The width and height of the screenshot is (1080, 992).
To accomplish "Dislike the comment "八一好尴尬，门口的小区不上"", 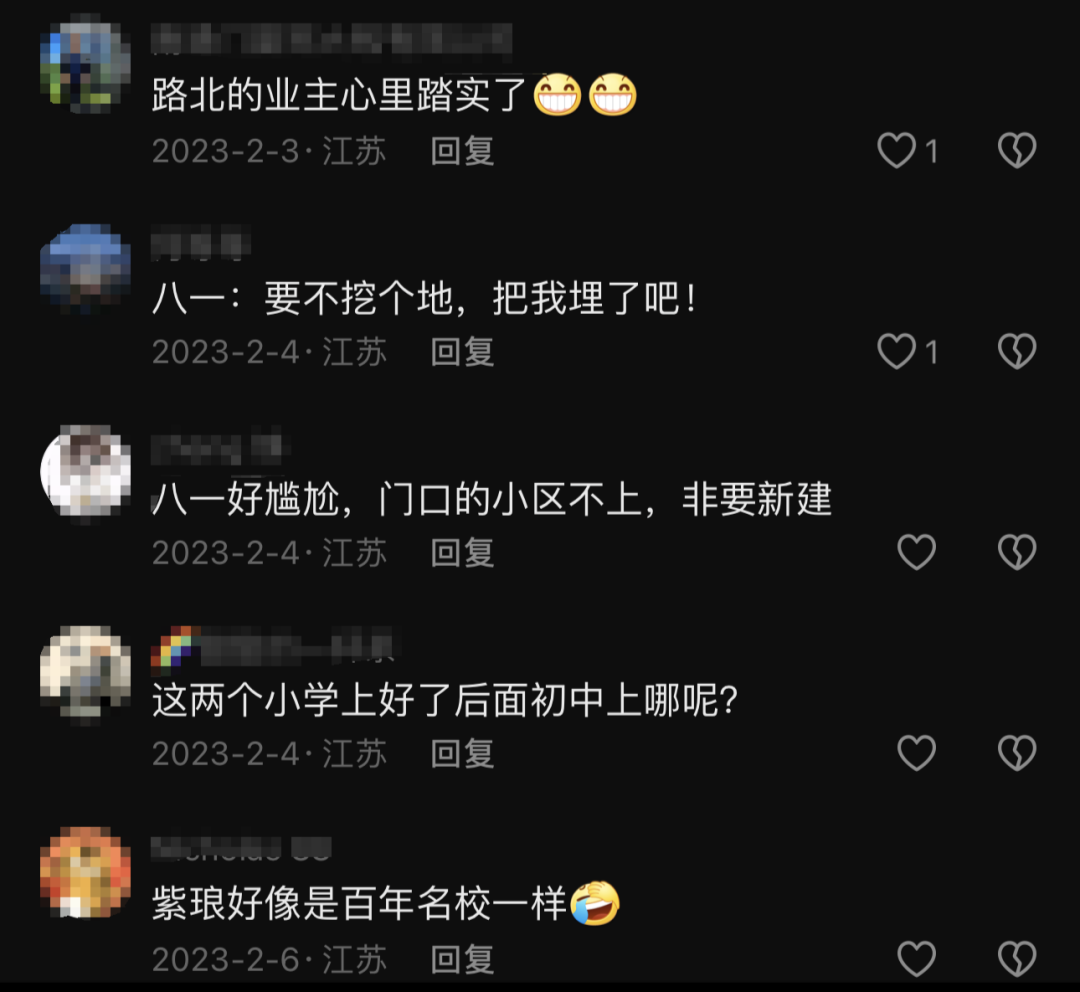I will (1017, 552).
